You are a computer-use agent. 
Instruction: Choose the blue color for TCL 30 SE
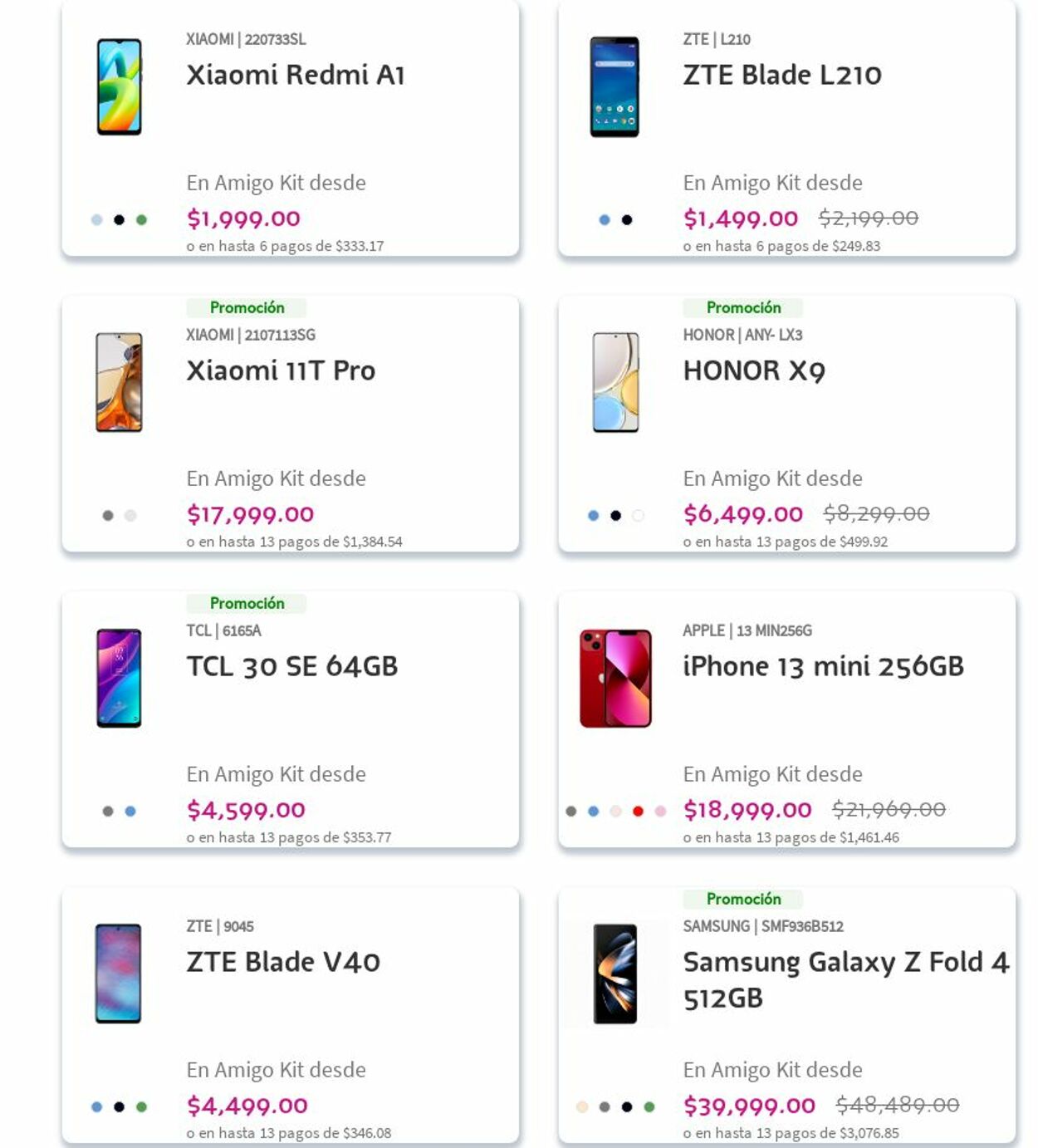(130, 812)
